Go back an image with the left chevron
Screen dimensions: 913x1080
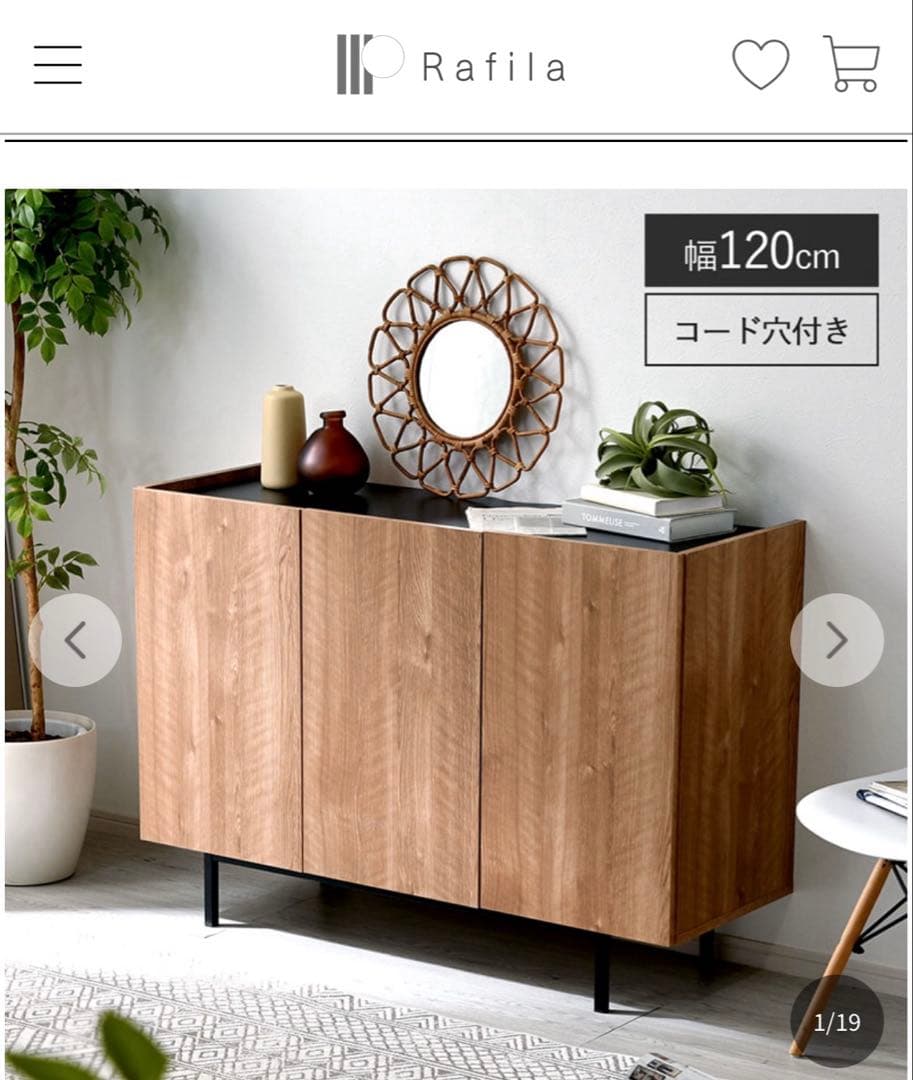78,640
